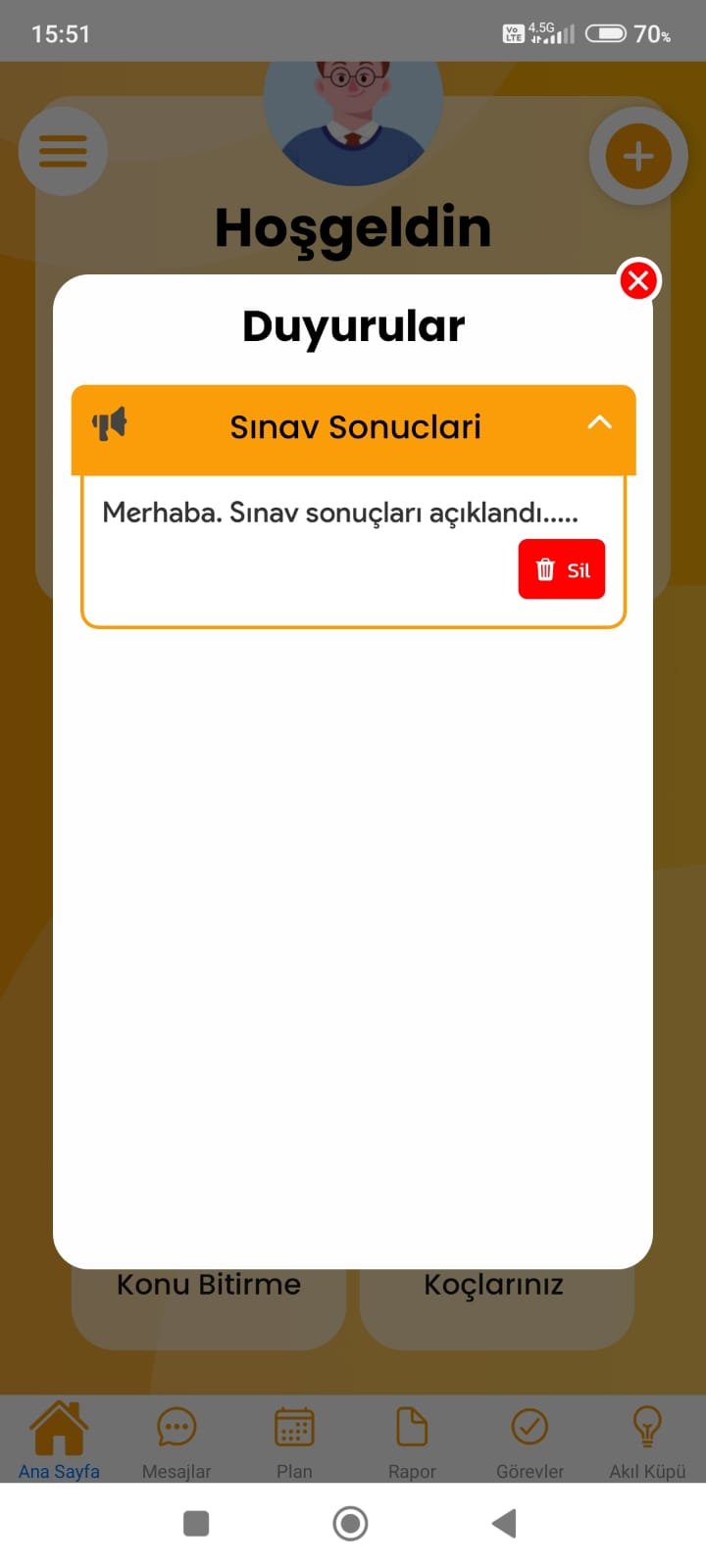Go back with system back button

click(x=504, y=1524)
